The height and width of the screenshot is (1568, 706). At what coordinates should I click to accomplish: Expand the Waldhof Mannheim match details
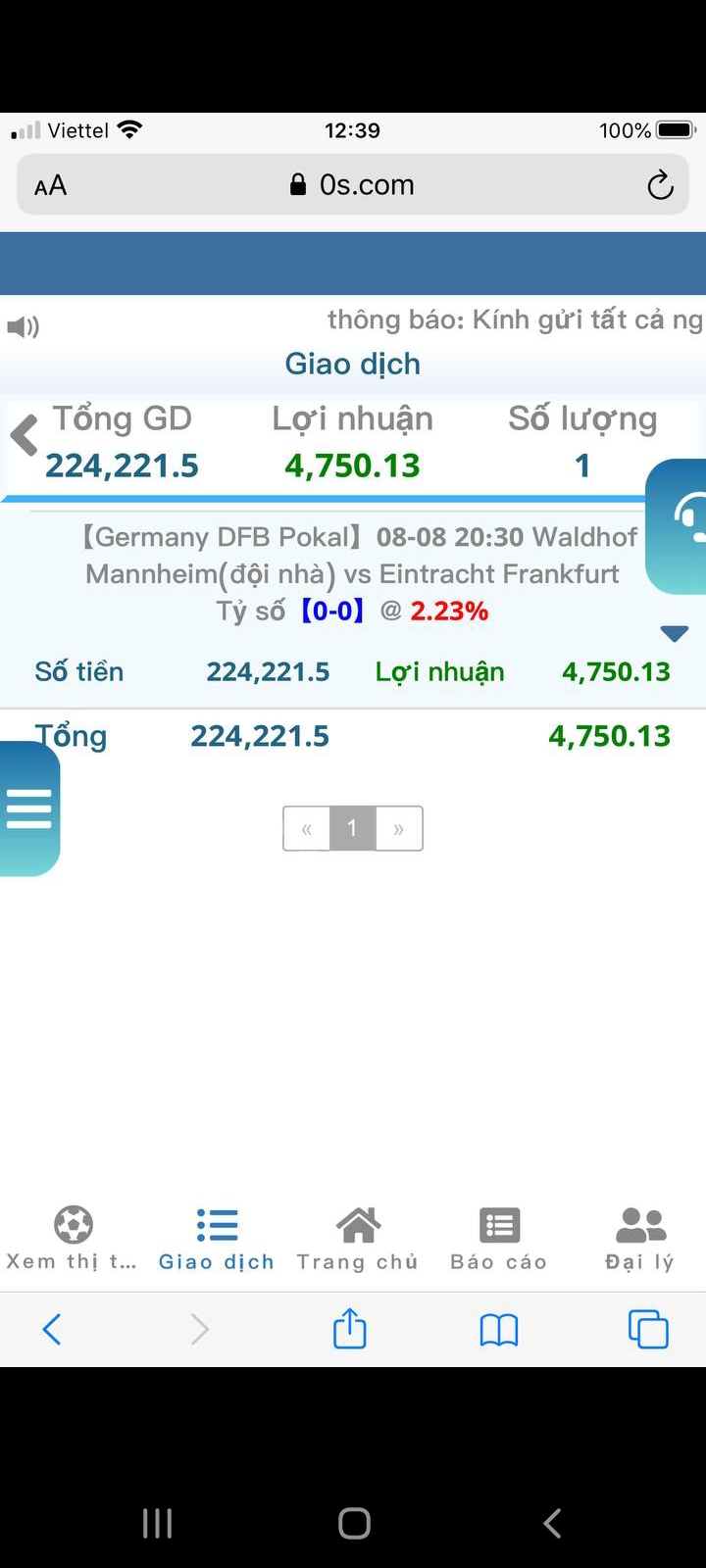coord(674,633)
